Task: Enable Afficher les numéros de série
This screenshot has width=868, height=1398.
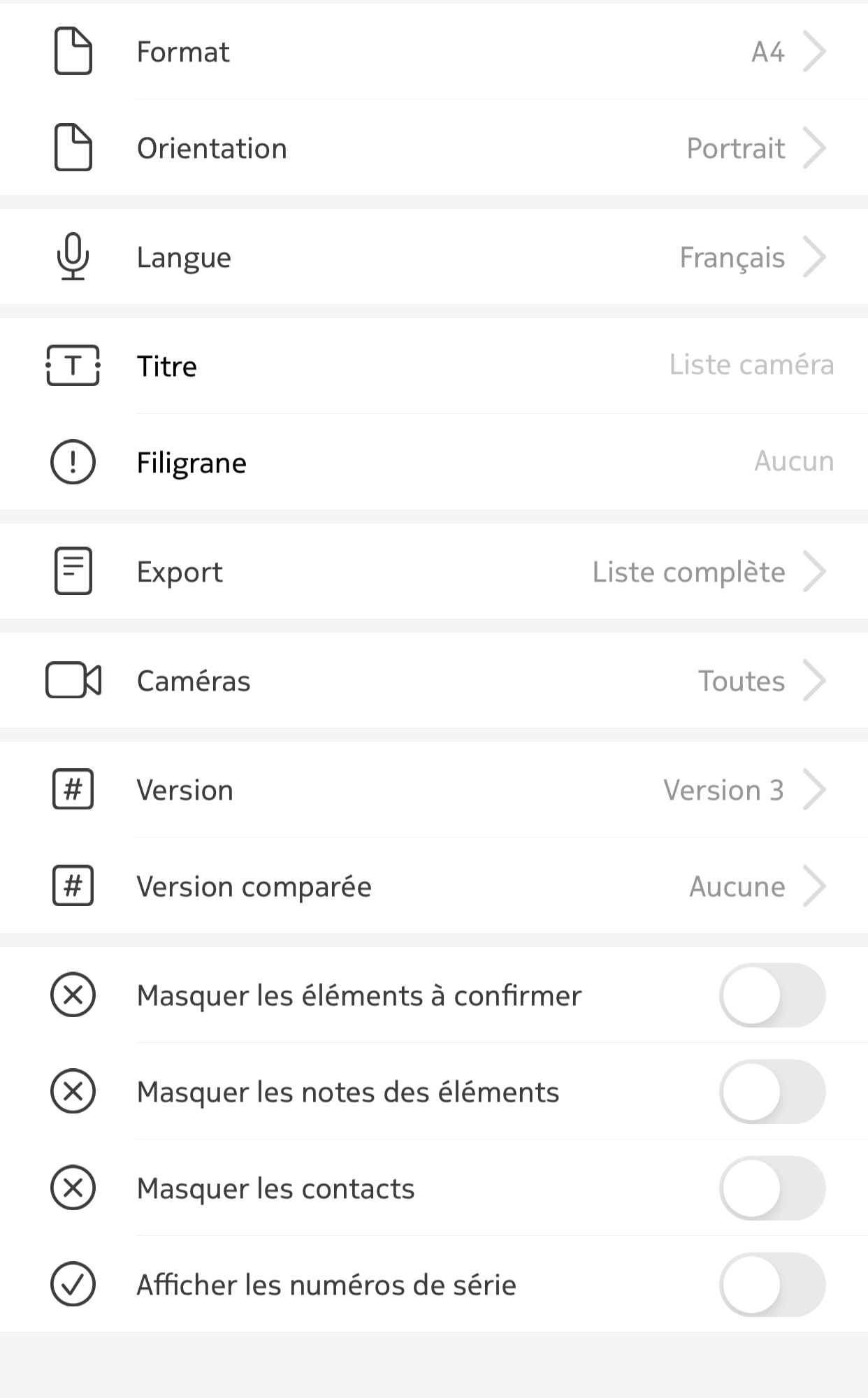Action: pos(772,1285)
